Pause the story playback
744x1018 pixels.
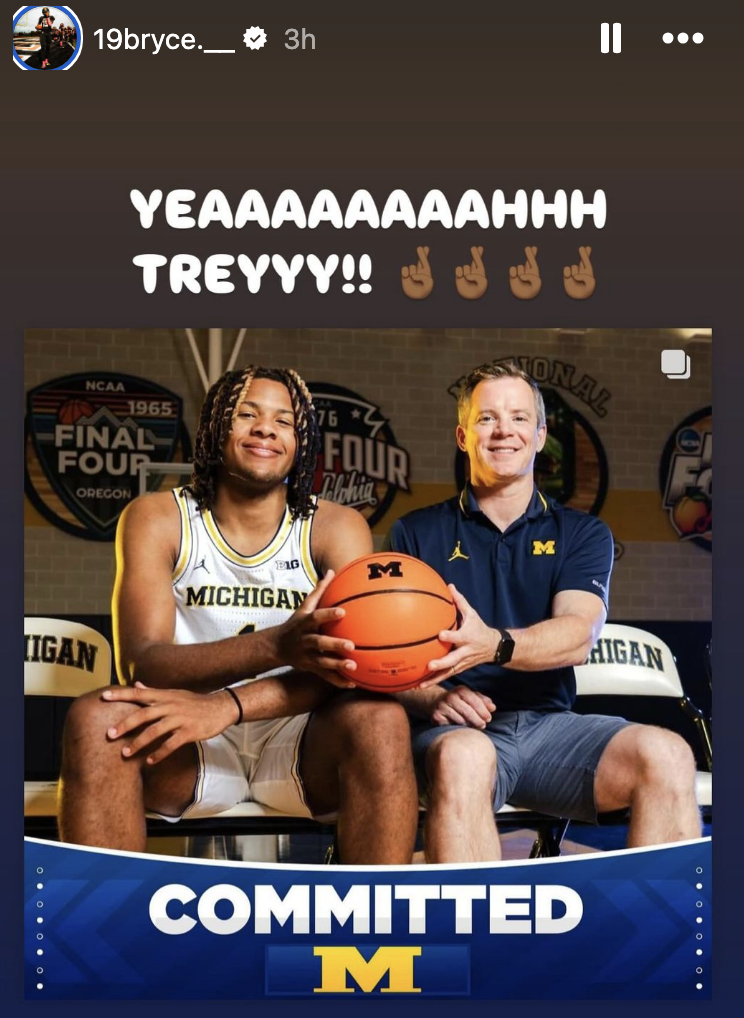pos(610,39)
